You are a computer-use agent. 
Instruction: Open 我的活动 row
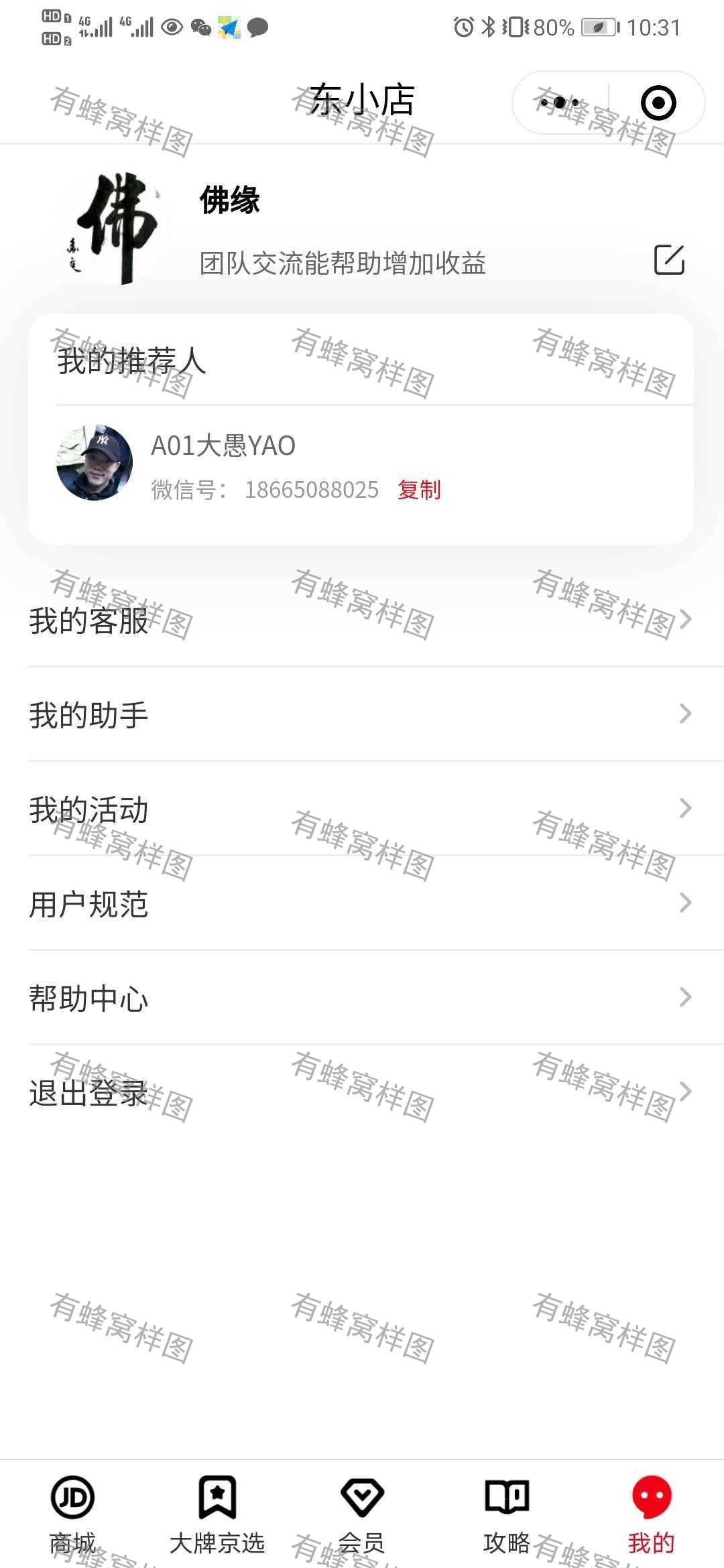click(x=362, y=809)
